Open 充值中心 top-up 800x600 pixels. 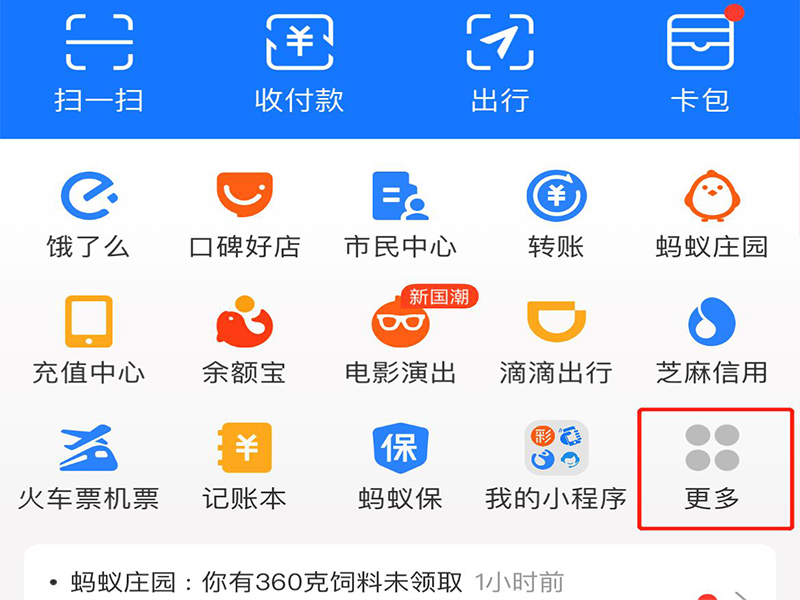88,340
